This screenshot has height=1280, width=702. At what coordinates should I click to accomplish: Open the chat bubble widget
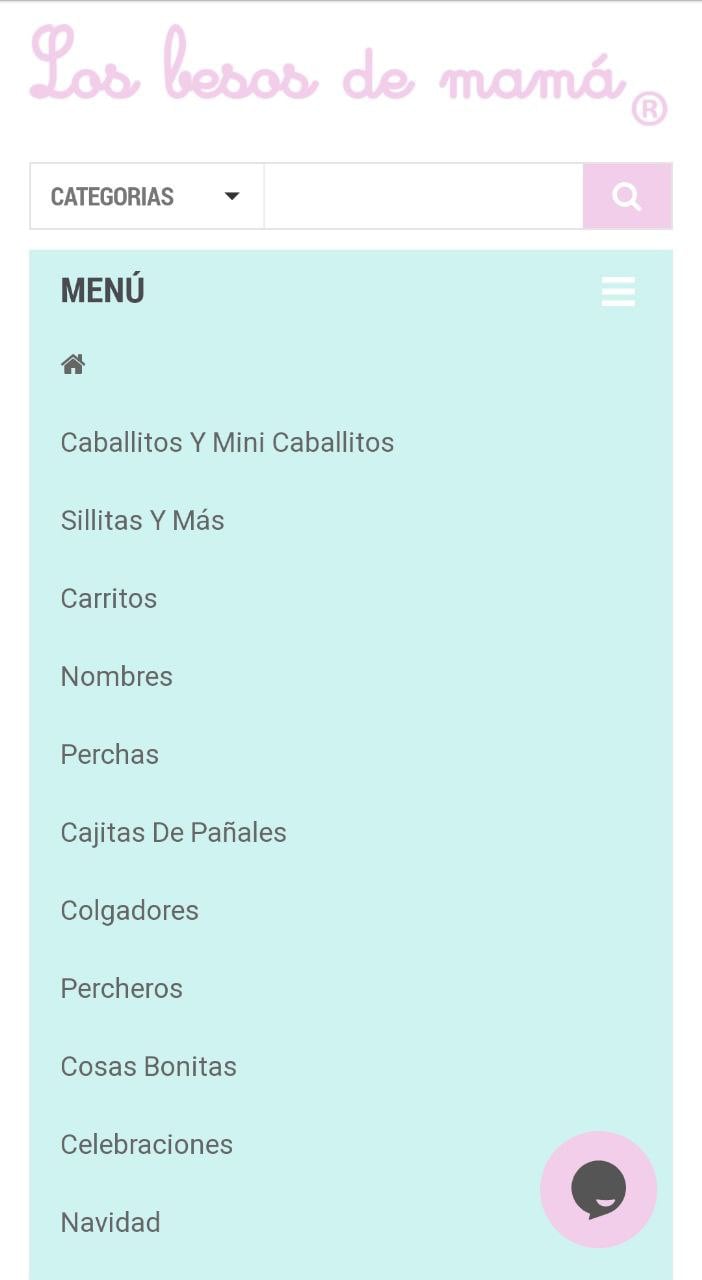(598, 1189)
